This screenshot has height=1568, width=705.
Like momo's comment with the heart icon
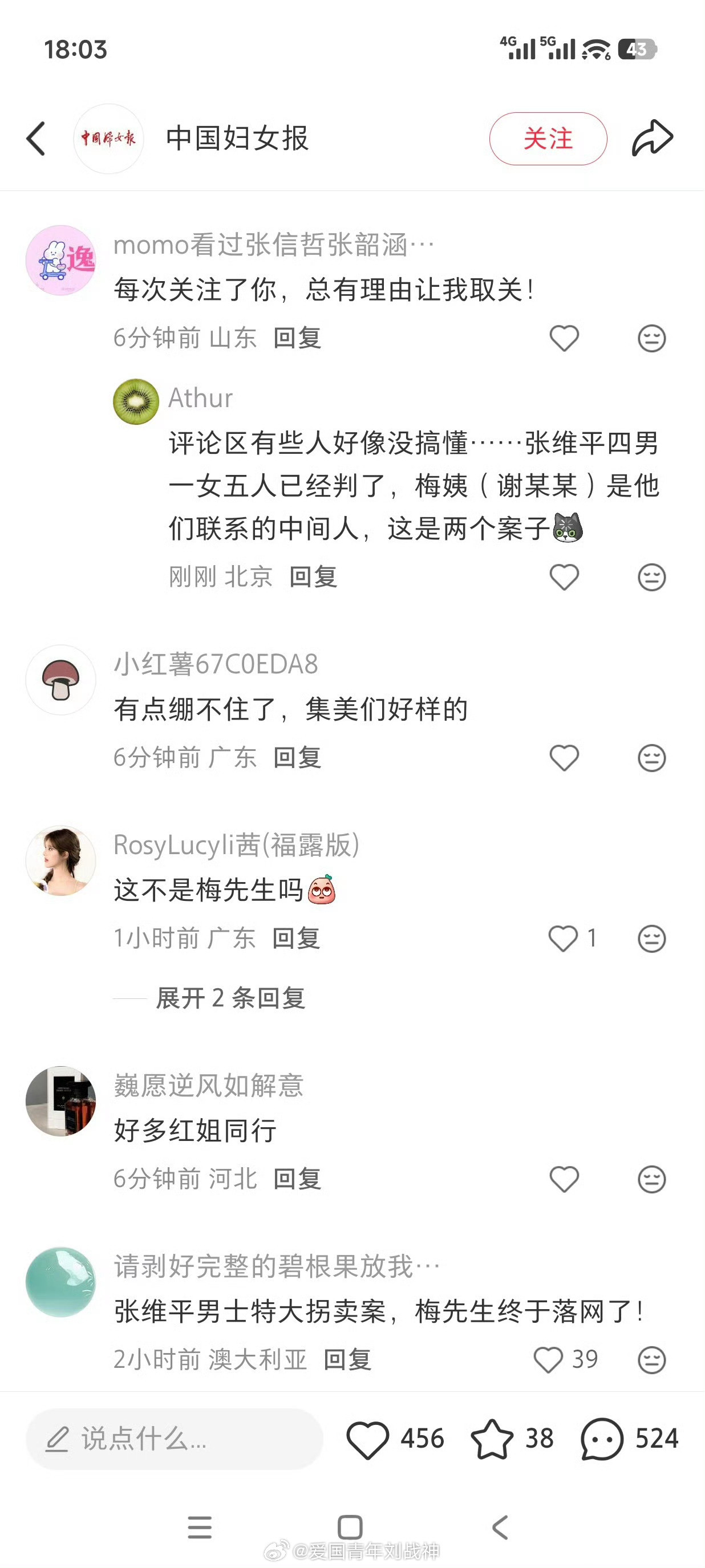coord(563,339)
